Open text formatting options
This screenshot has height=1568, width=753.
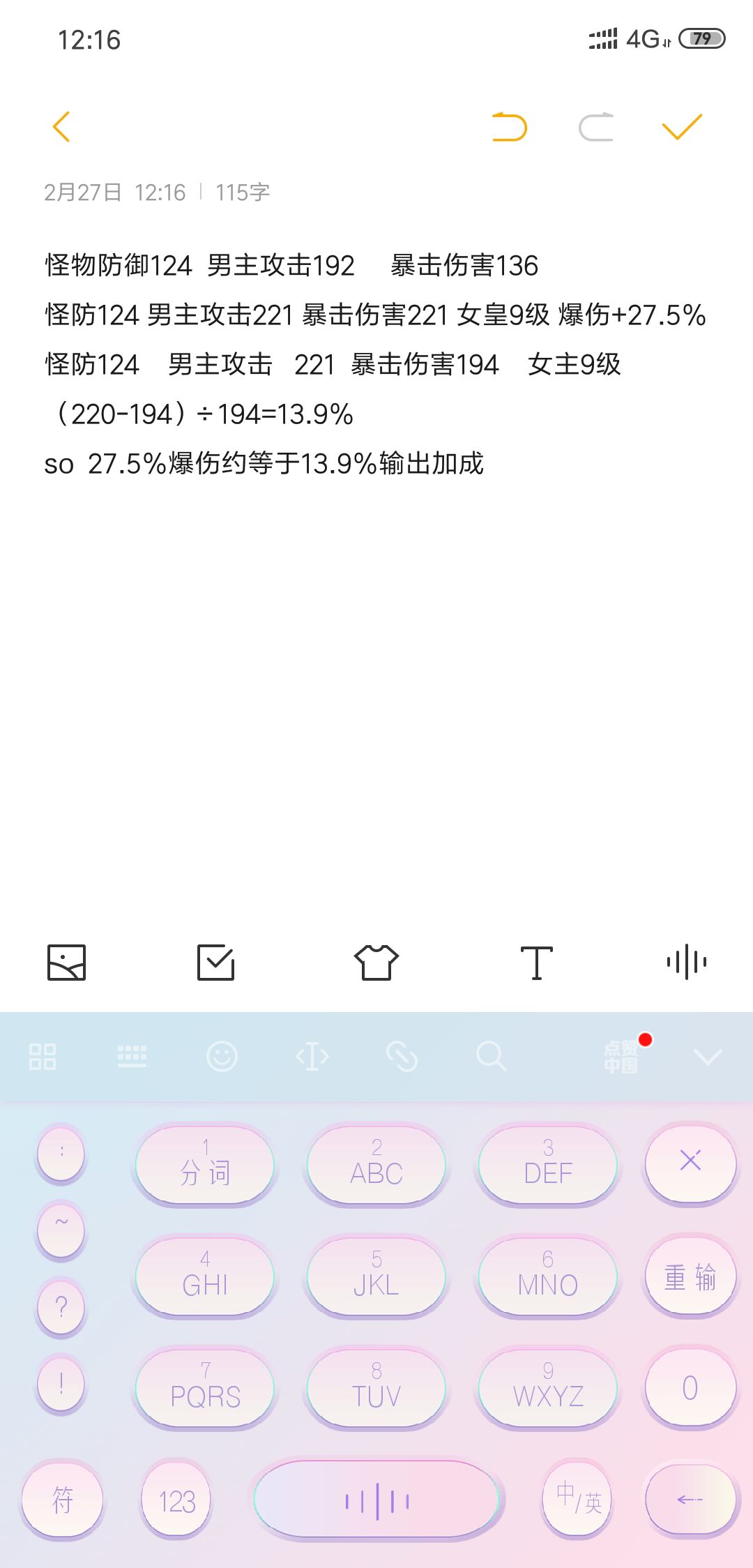coord(536,962)
